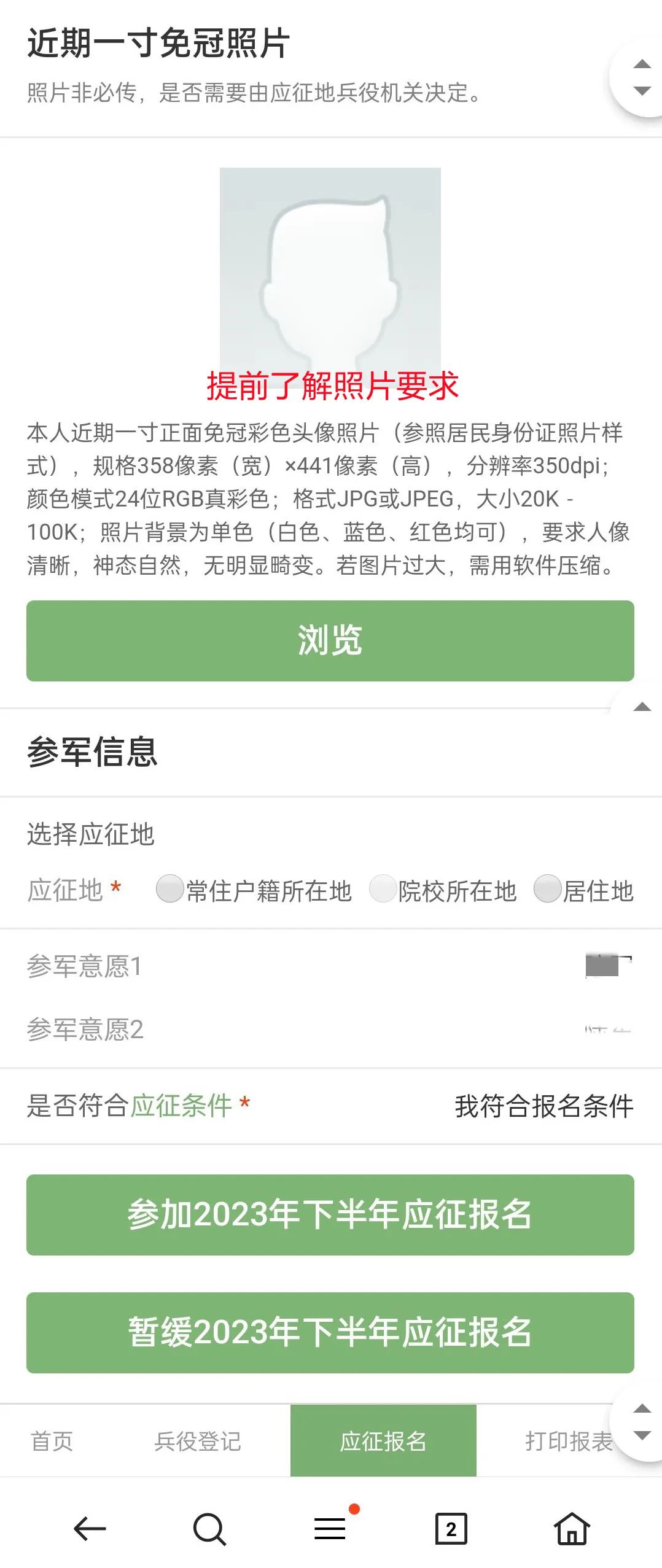Tap the 浏览 button to upload a photo
The height and width of the screenshot is (1568, 662).
[x=330, y=640]
